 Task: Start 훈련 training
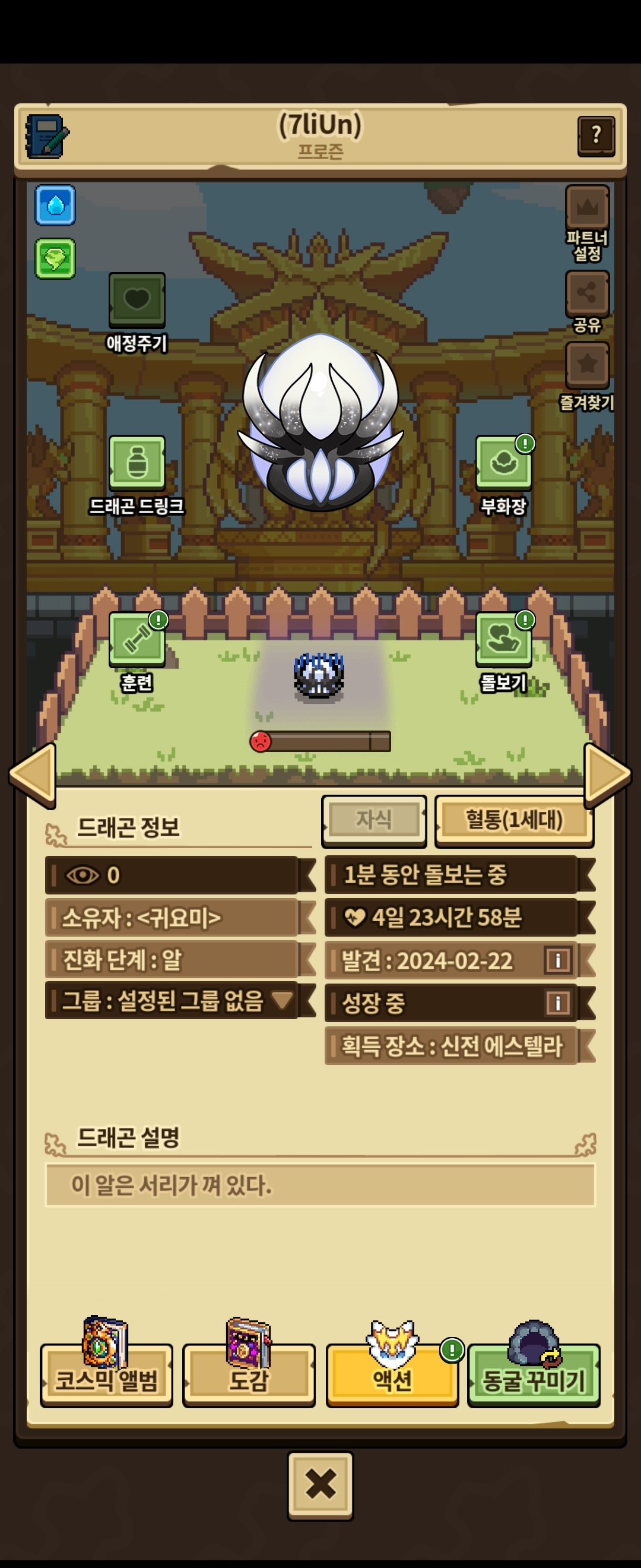click(x=137, y=639)
